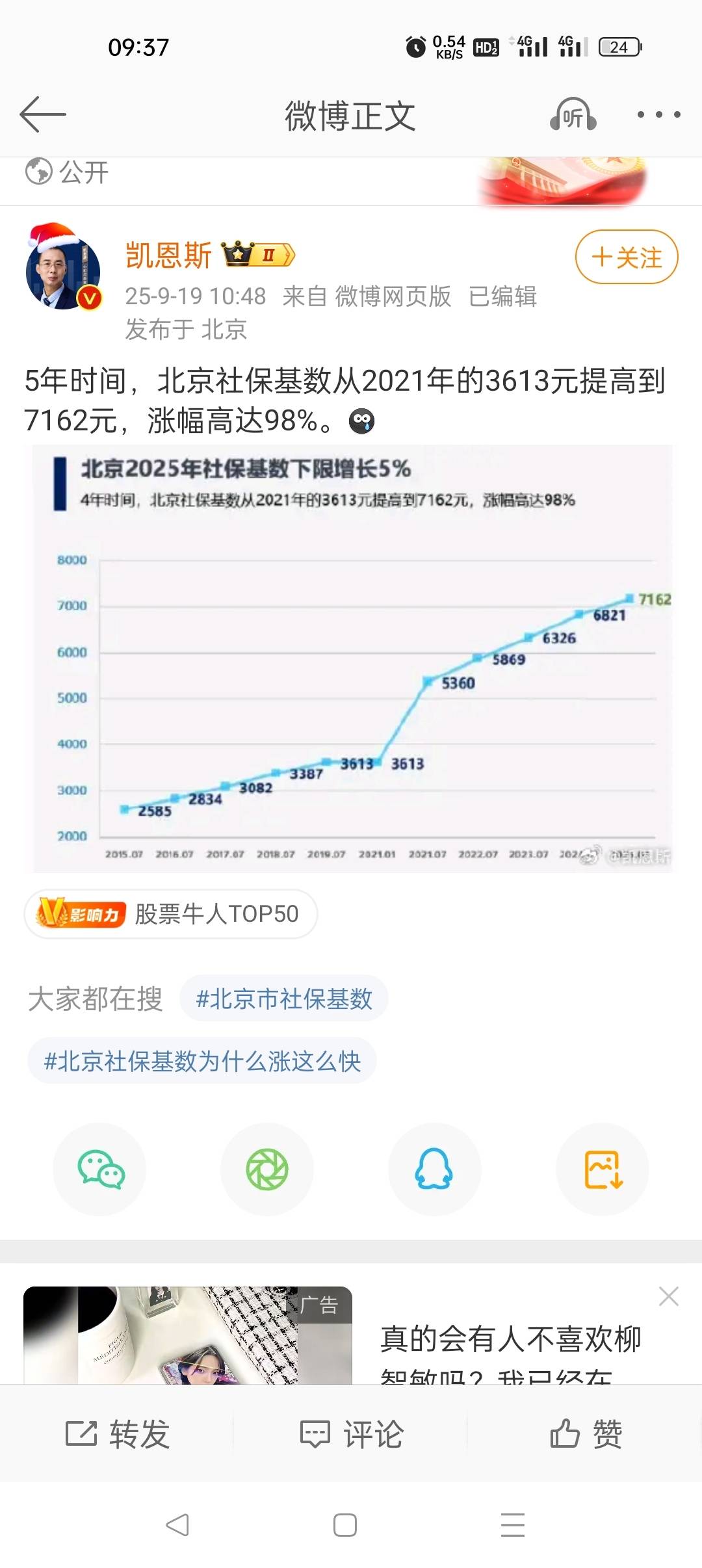Share the post to WeChat
The height and width of the screenshot is (1568, 702).
(99, 1169)
